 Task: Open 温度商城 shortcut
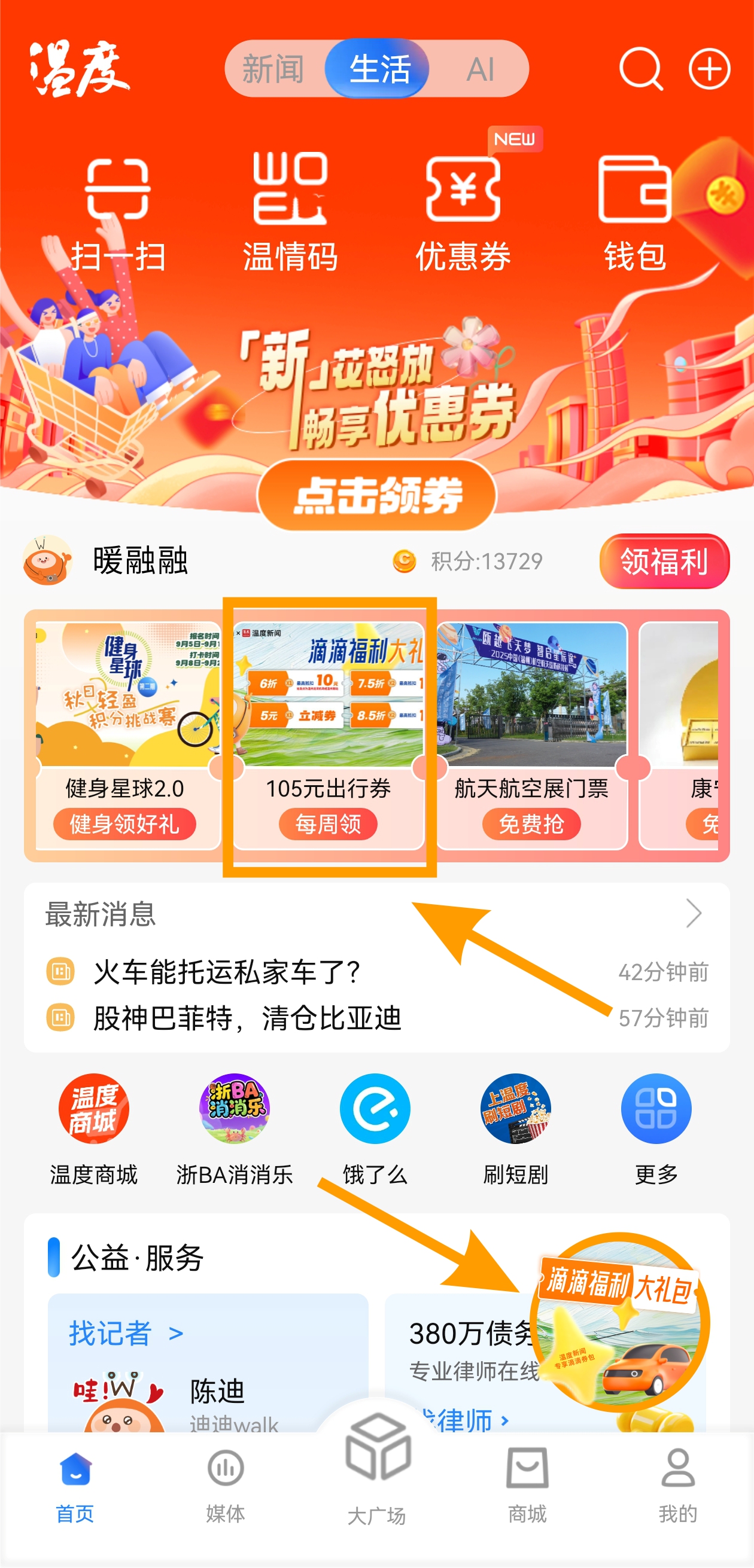click(x=94, y=1127)
